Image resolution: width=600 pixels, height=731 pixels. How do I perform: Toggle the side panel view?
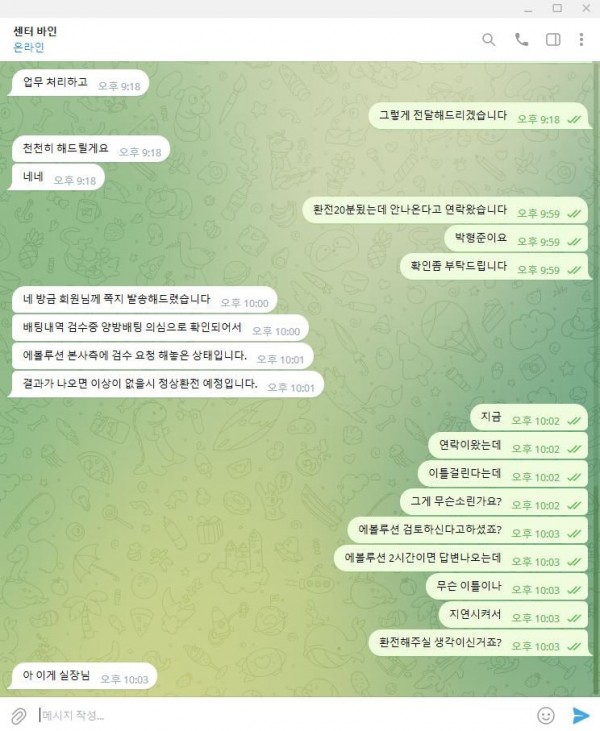pos(552,40)
